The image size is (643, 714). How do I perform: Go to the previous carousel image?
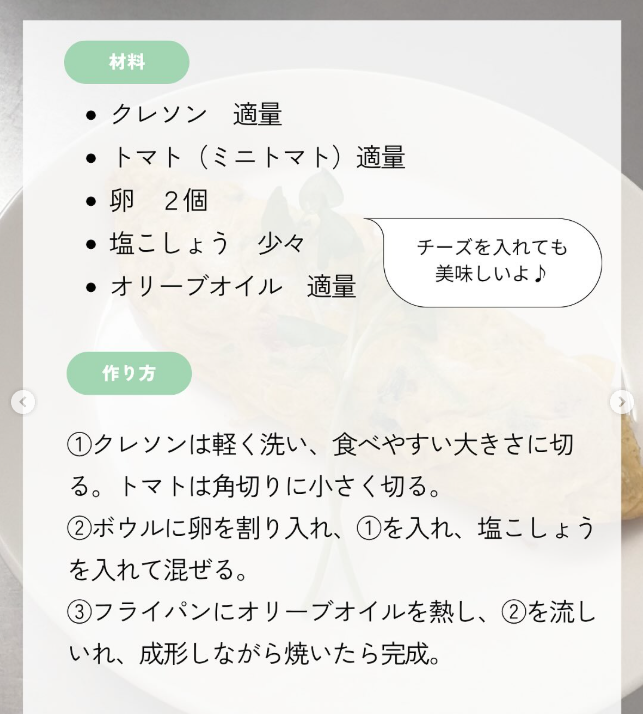(x=24, y=402)
